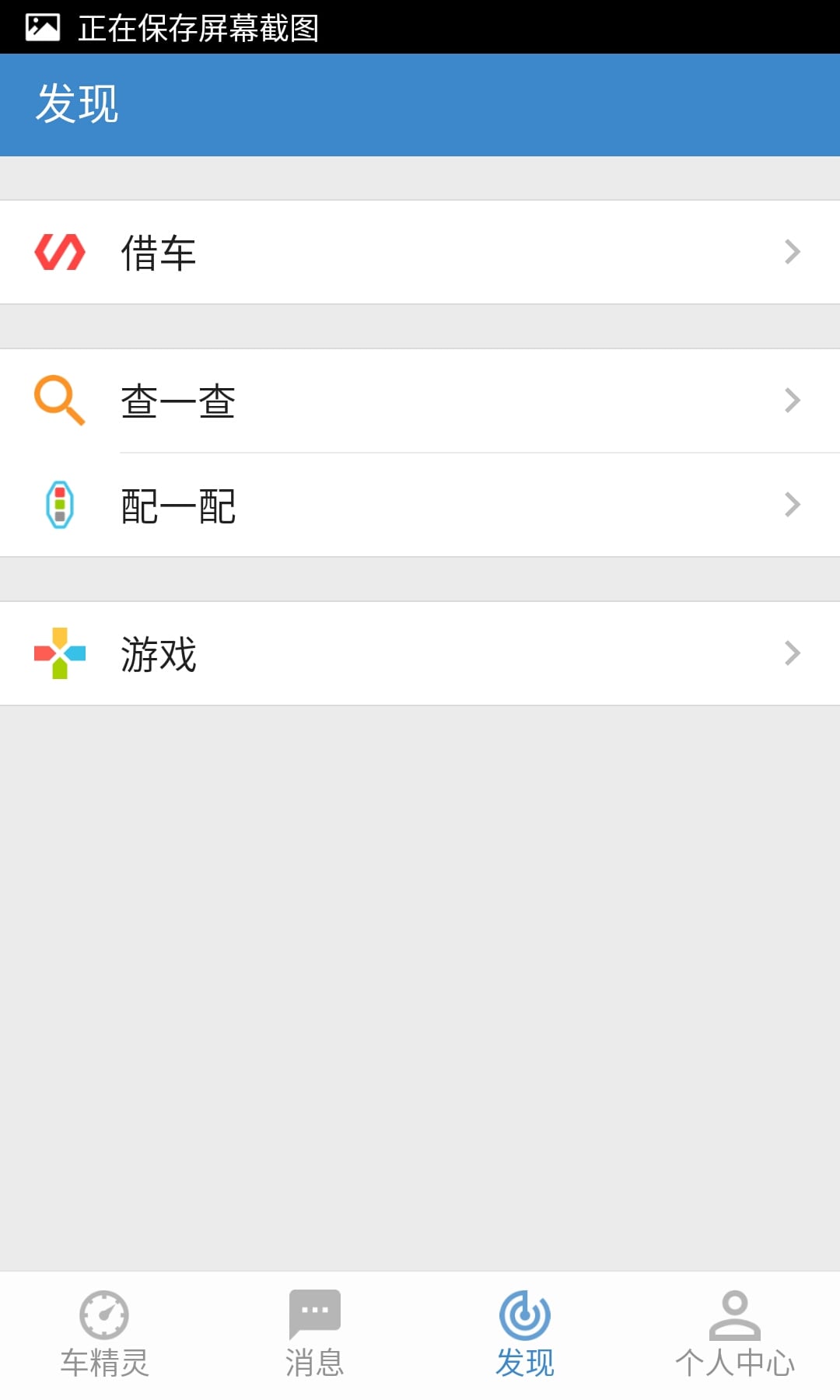Open the 借车 row

coord(420,252)
